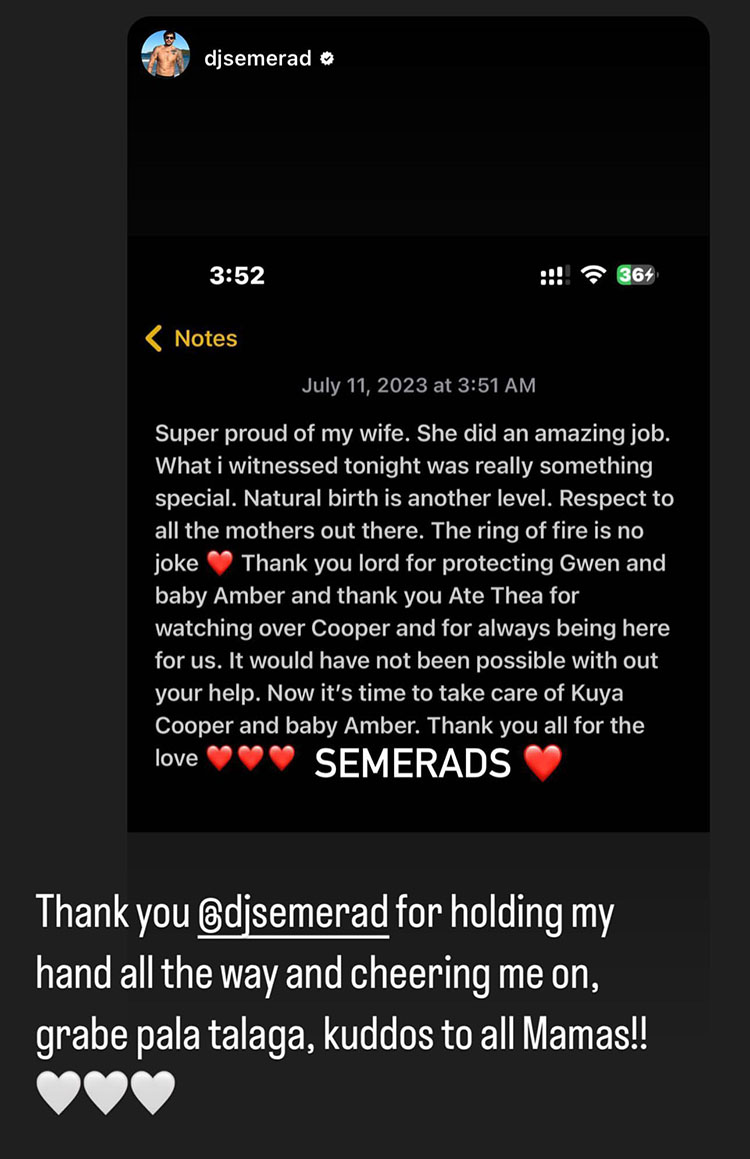The width and height of the screenshot is (750, 1159).
Task: Tap the red heart emoji after 'joke'
Action: click(220, 562)
